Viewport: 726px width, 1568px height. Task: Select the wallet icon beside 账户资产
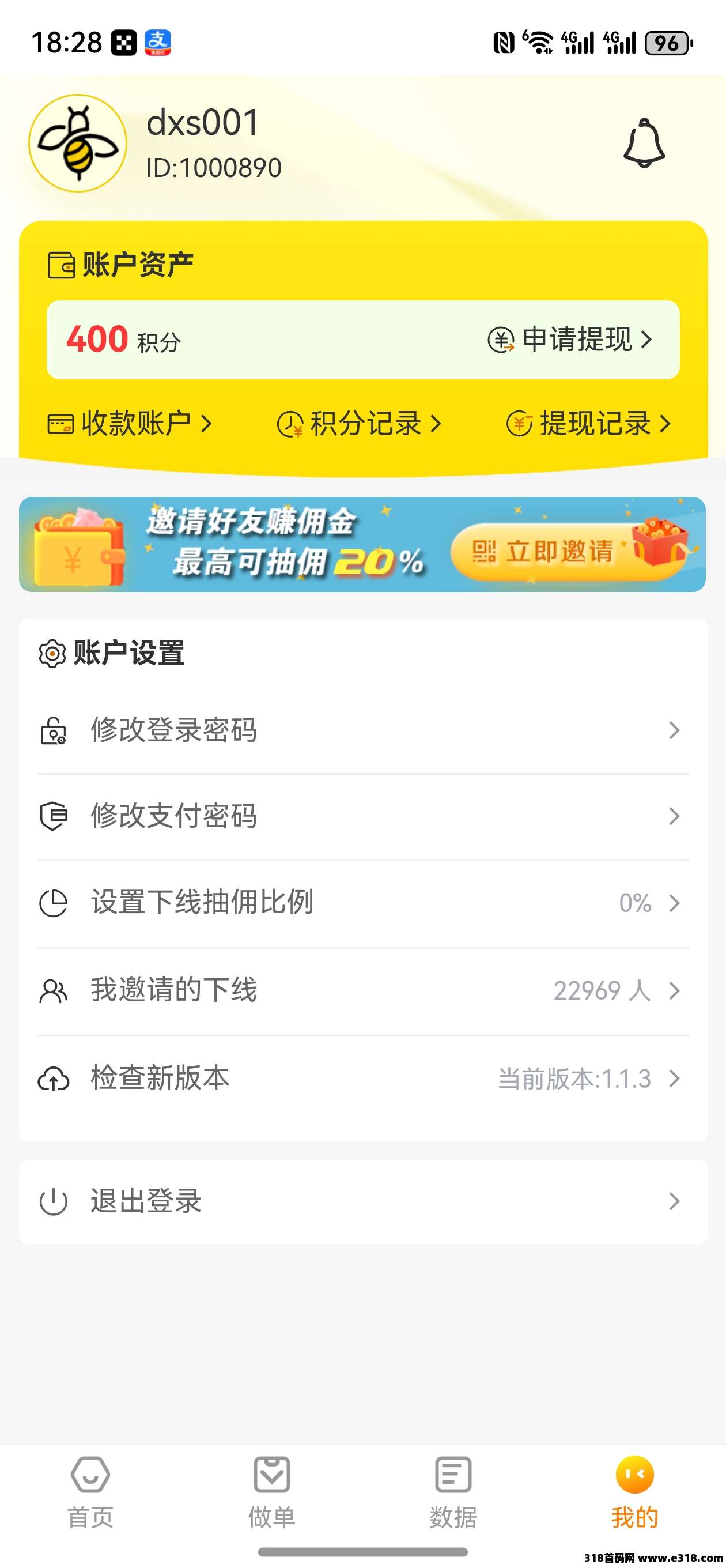click(x=59, y=263)
